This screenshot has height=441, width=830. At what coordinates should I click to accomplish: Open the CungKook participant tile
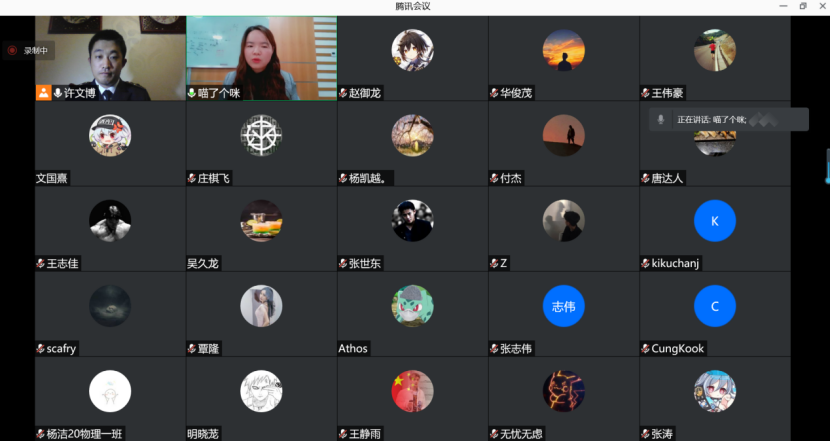click(714, 307)
